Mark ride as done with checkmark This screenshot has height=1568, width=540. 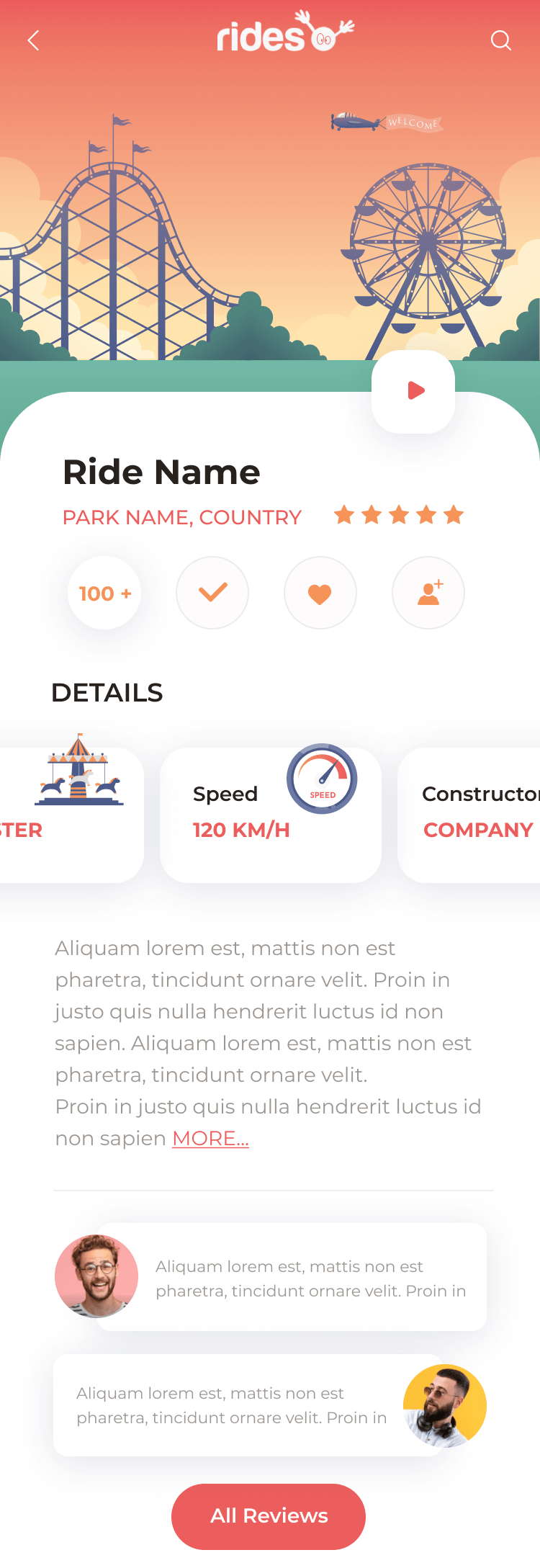(x=212, y=593)
